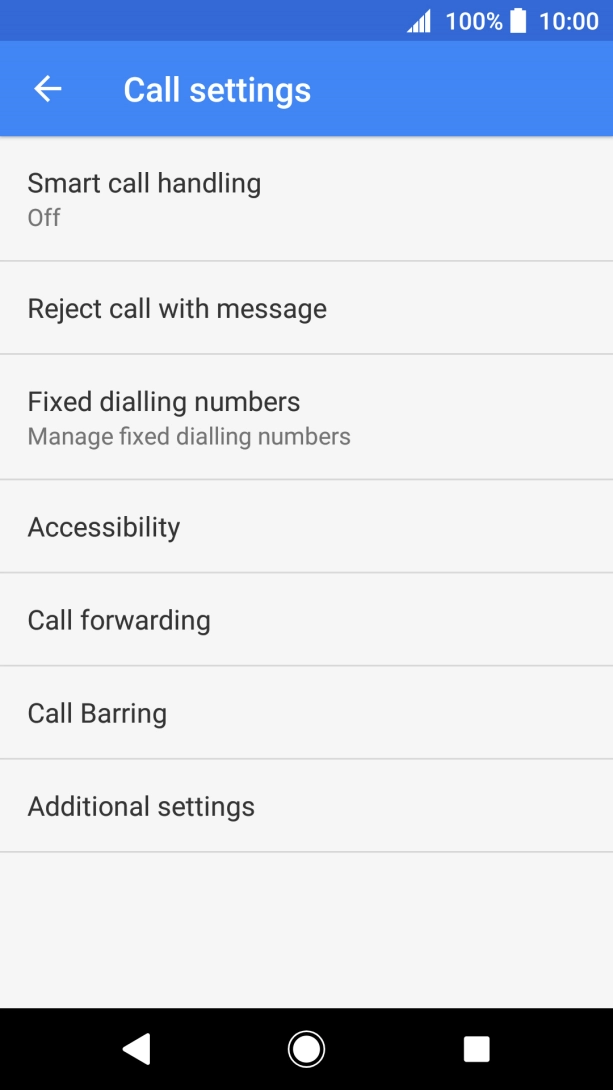Go back using the app bar arrow
The height and width of the screenshot is (1090, 613).
pos(48,89)
